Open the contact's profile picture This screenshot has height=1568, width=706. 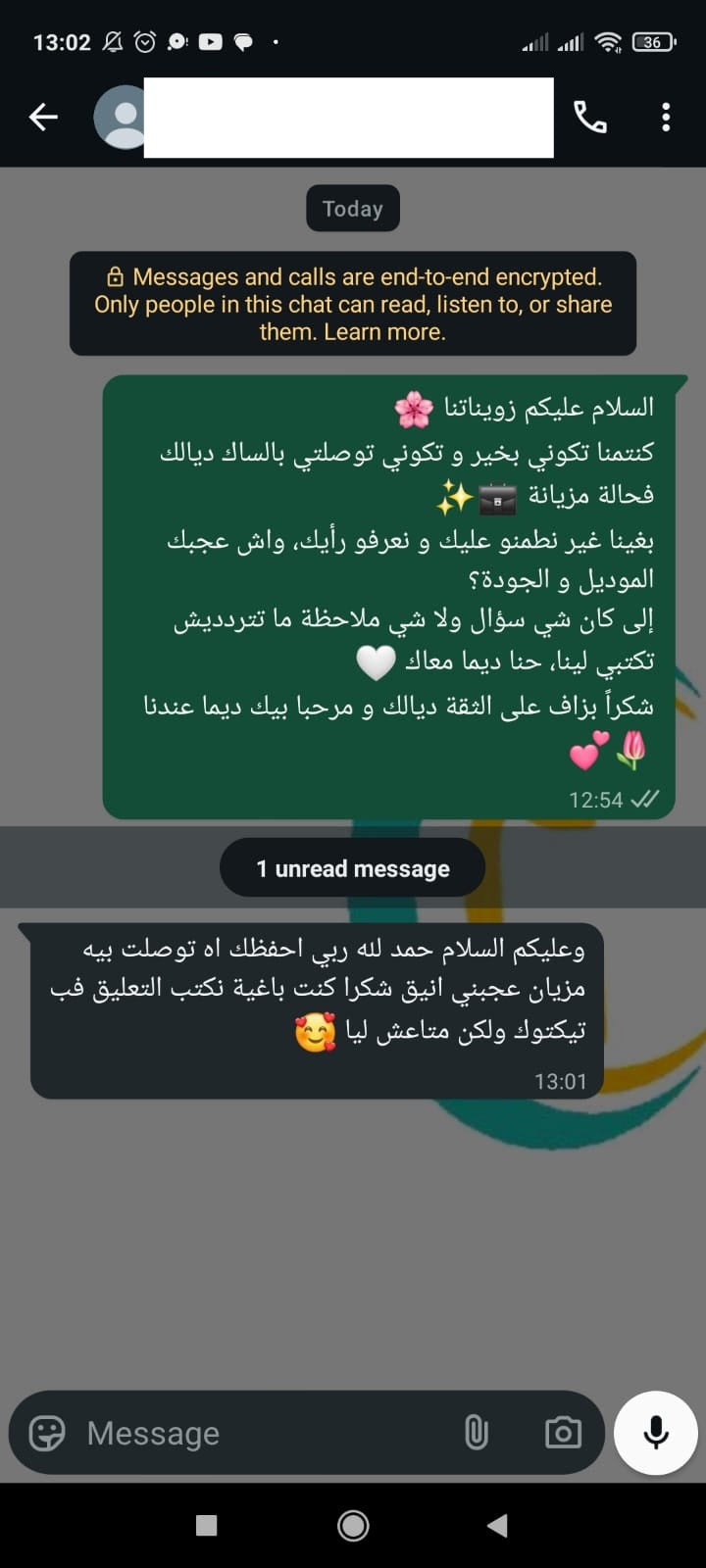(x=120, y=118)
